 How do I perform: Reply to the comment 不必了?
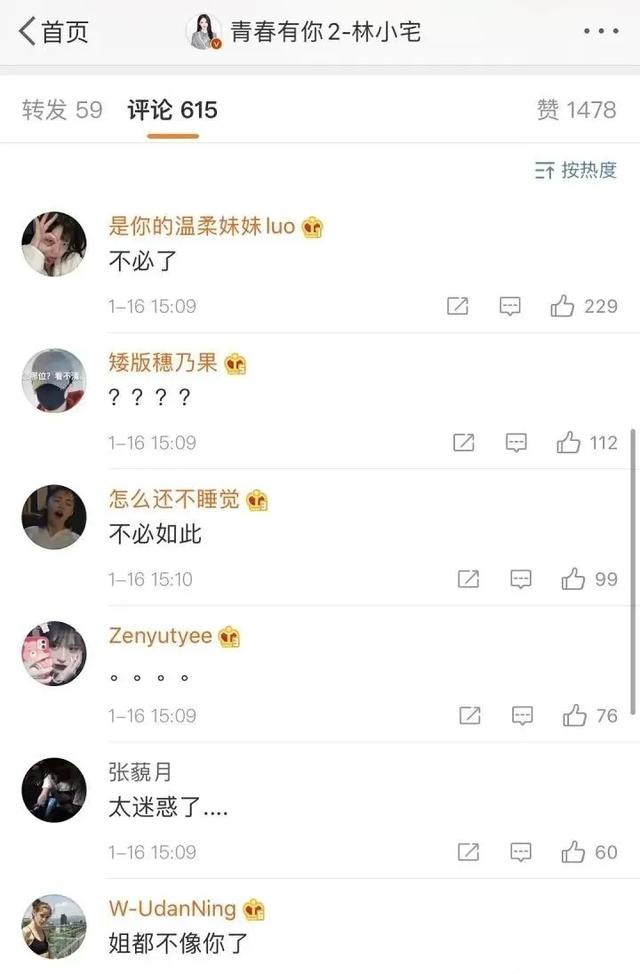pyautogui.click(x=510, y=306)
